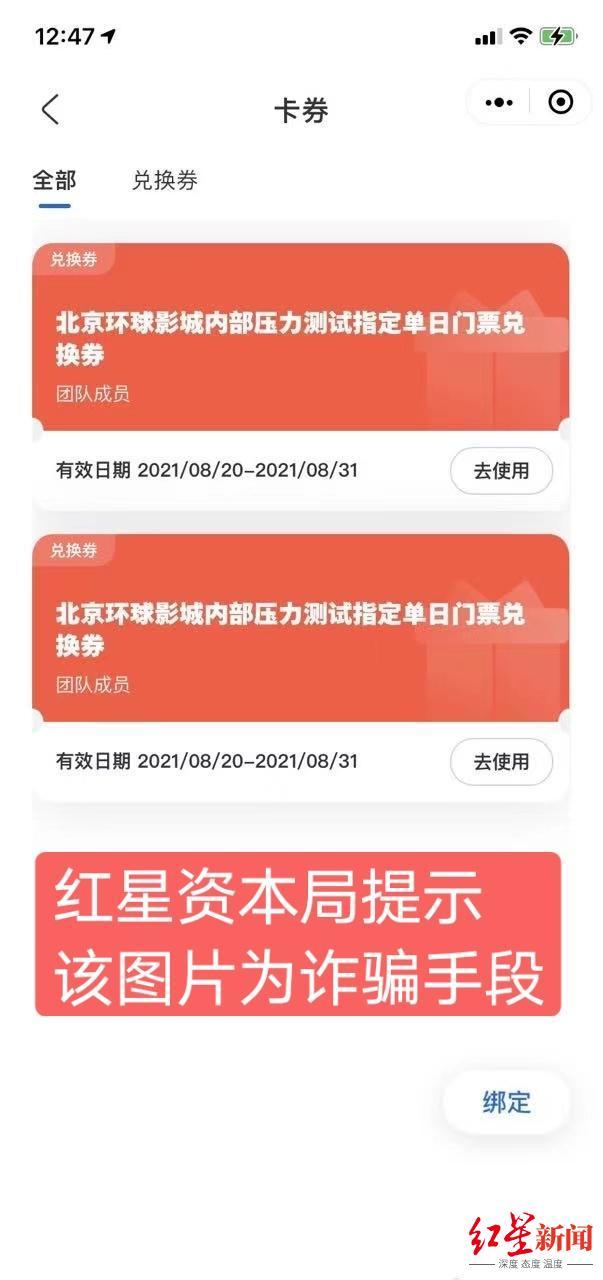Switch to the 兑换券 tab
This screenshot has height=1280, width=603.
pyautogui.click(x=165, y=180)
